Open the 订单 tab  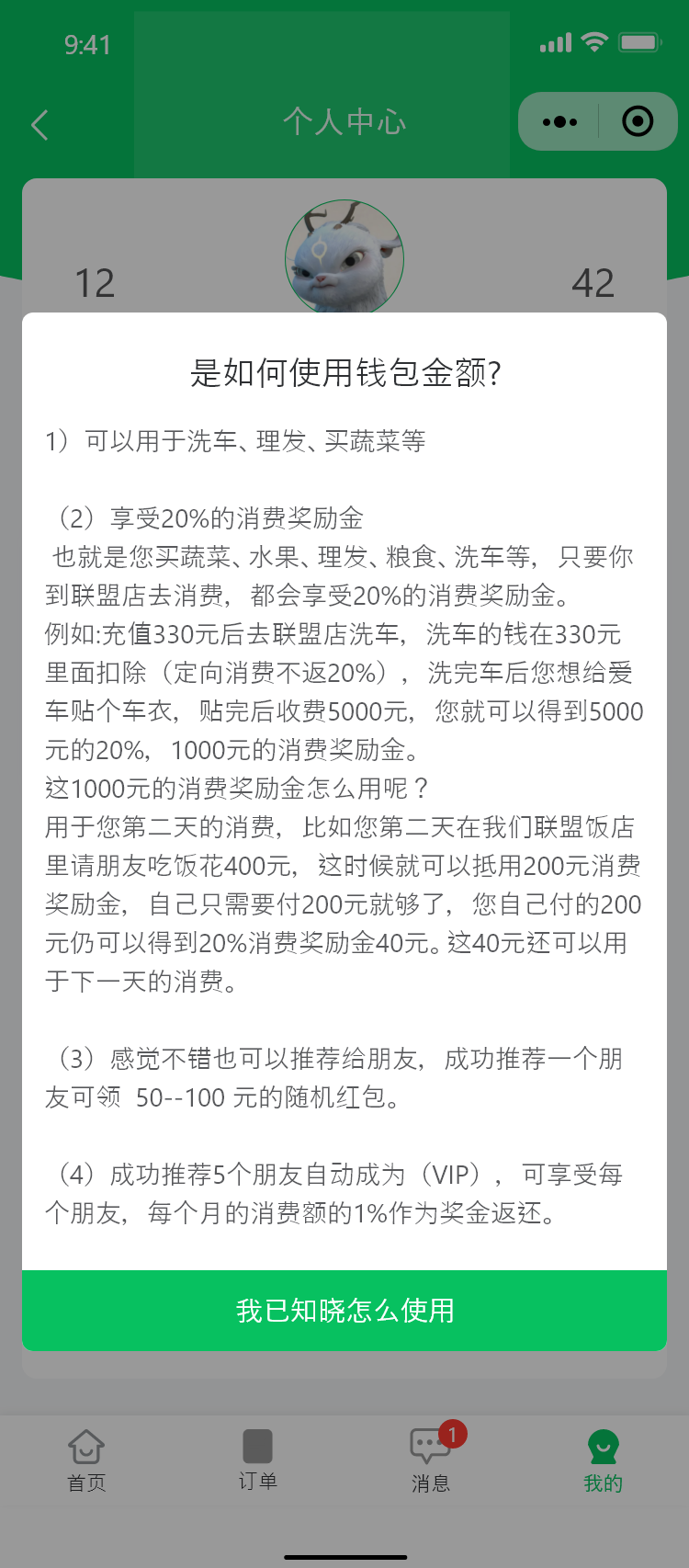257,1459
